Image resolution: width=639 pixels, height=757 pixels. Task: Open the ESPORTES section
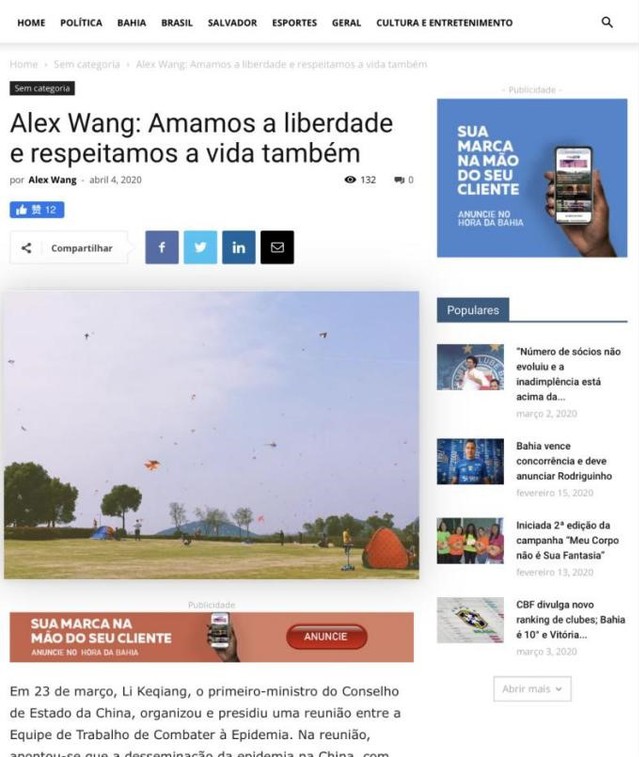click(294, 22)
